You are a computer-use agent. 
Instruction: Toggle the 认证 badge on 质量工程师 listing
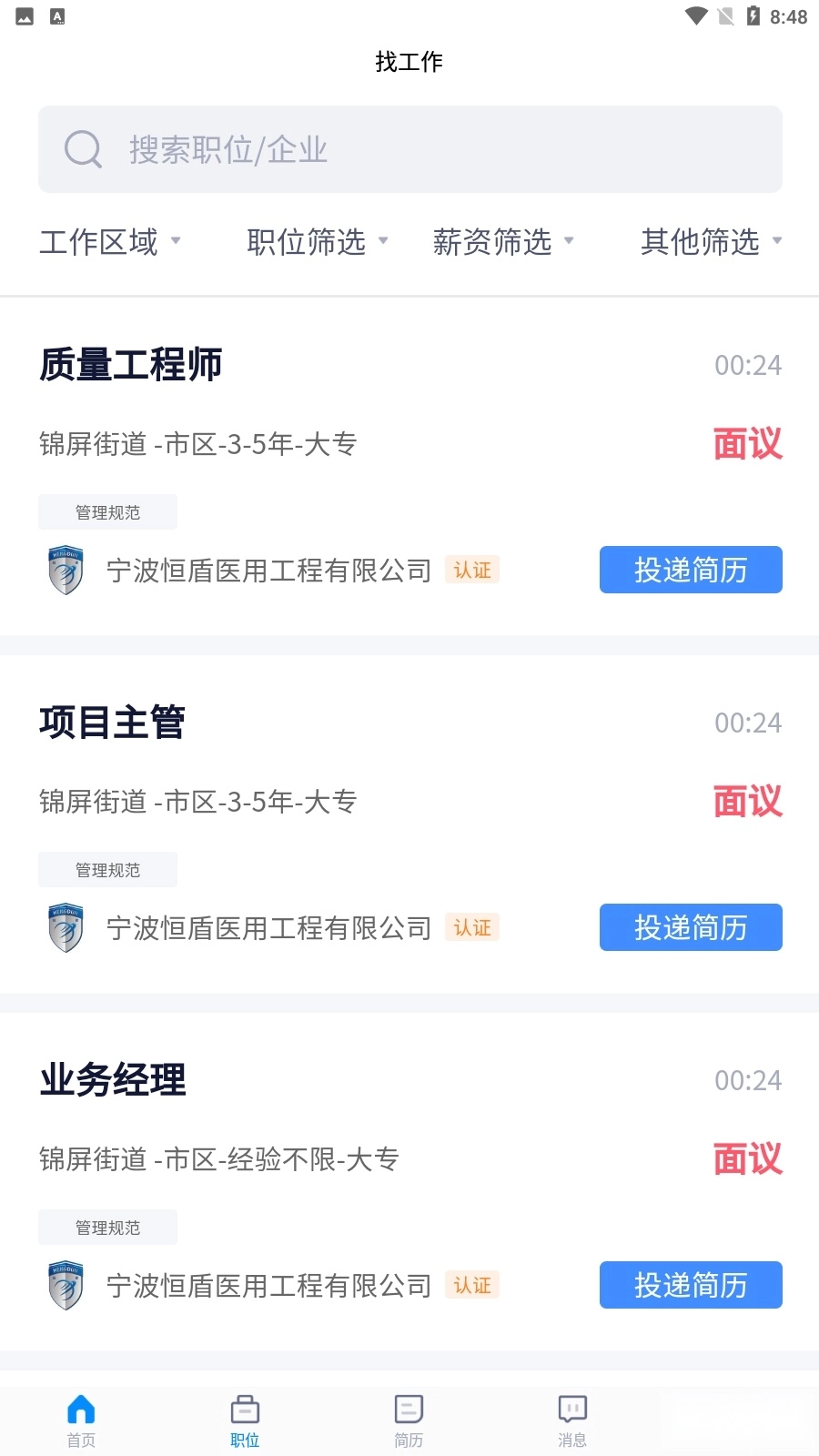point(472,570)
